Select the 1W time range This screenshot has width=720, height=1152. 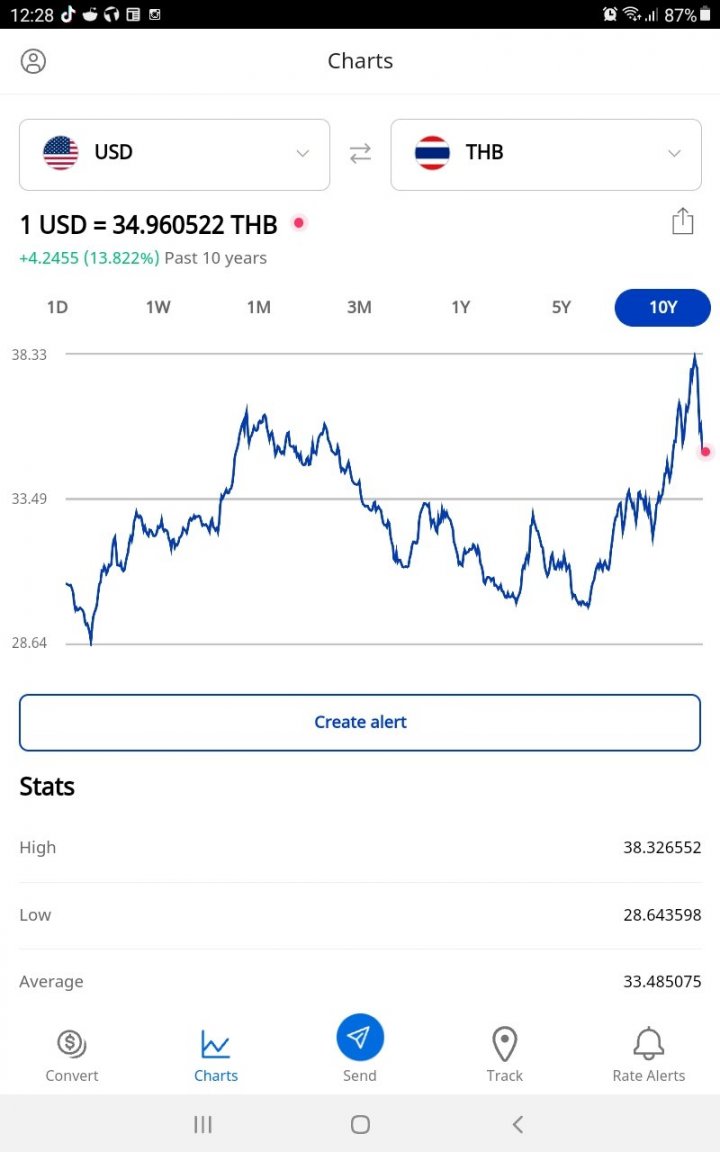coord(158,307)
